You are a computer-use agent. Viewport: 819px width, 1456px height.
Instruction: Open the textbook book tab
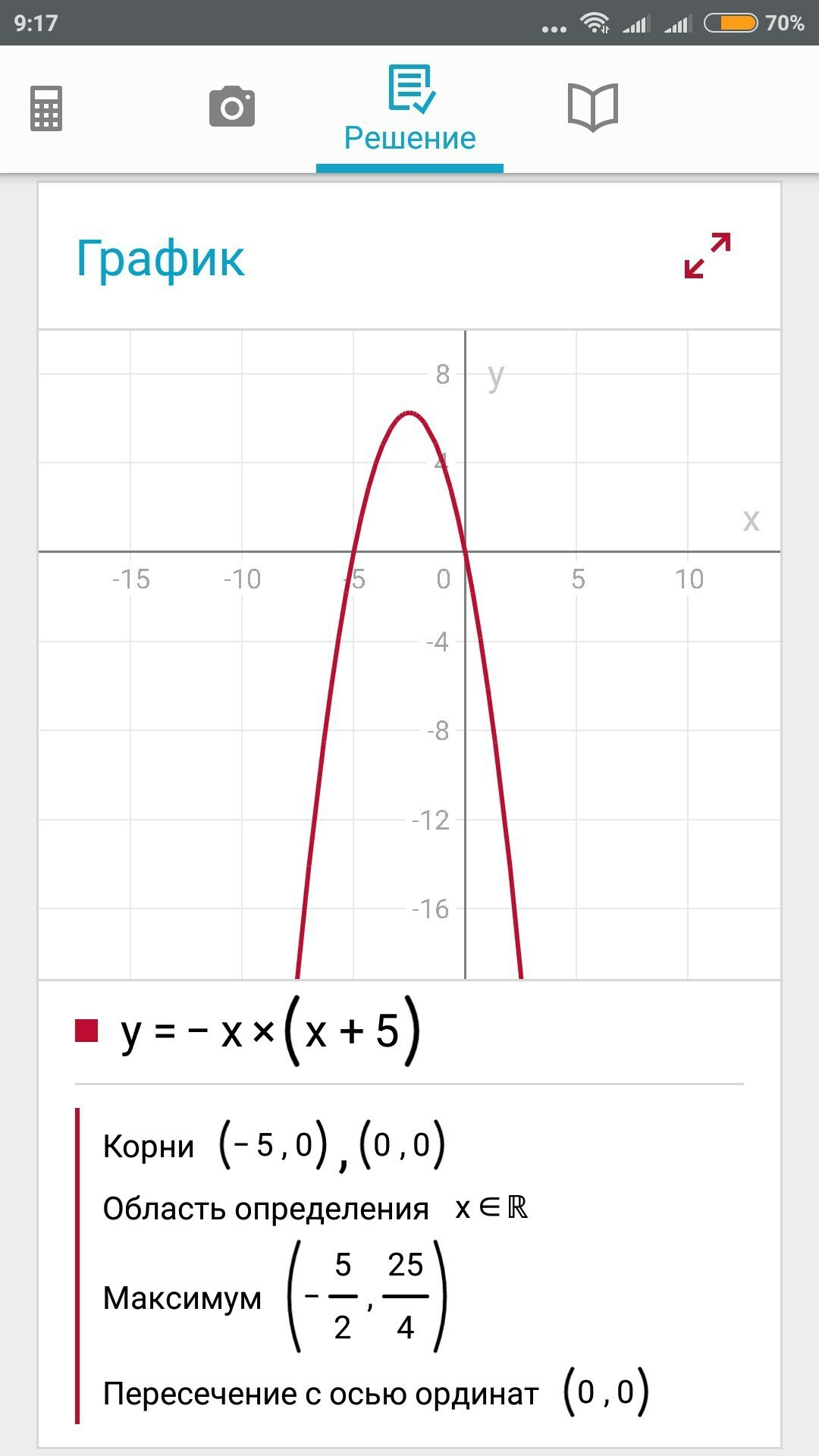pos(593,107)
